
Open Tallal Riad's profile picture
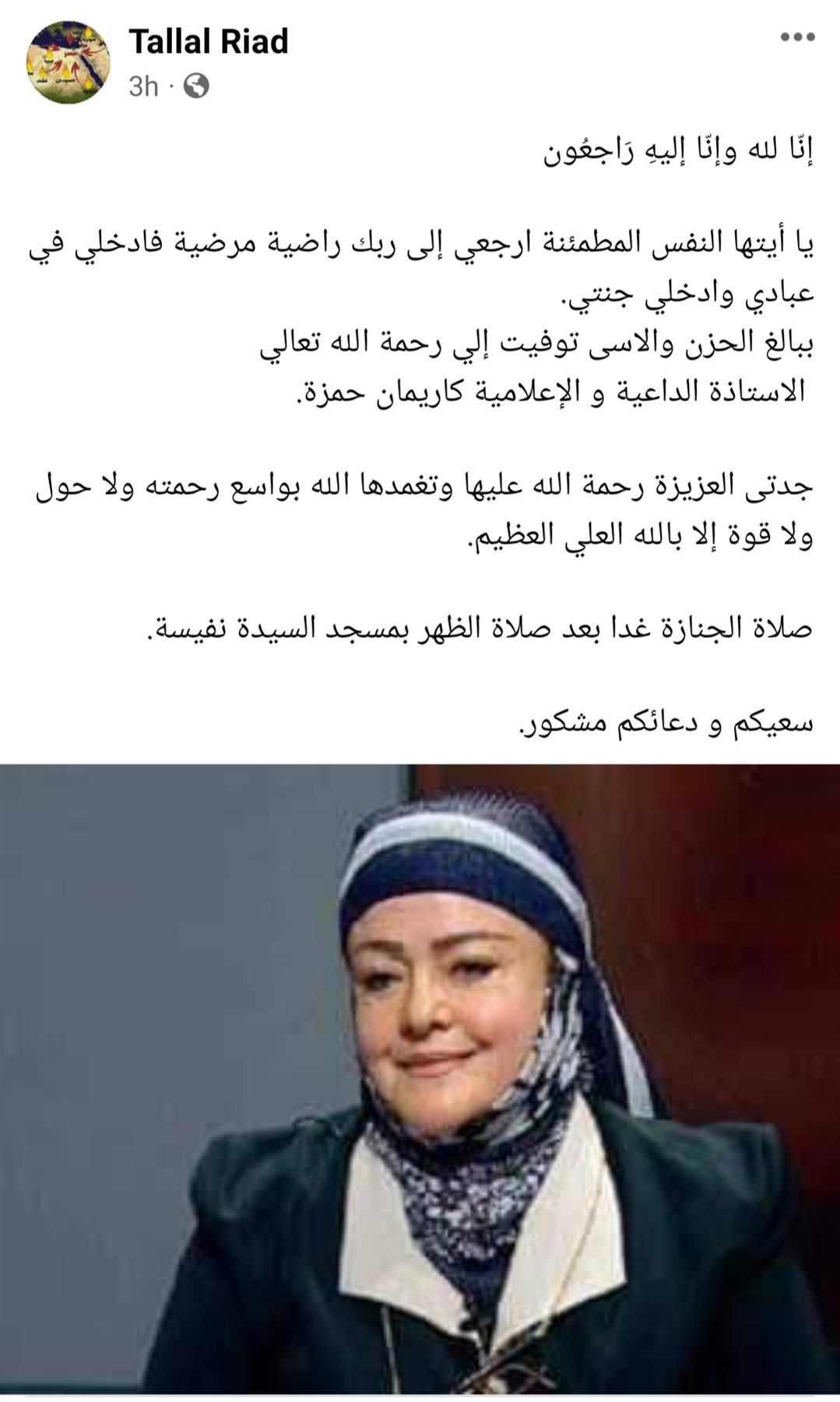[x=69, y=62]
